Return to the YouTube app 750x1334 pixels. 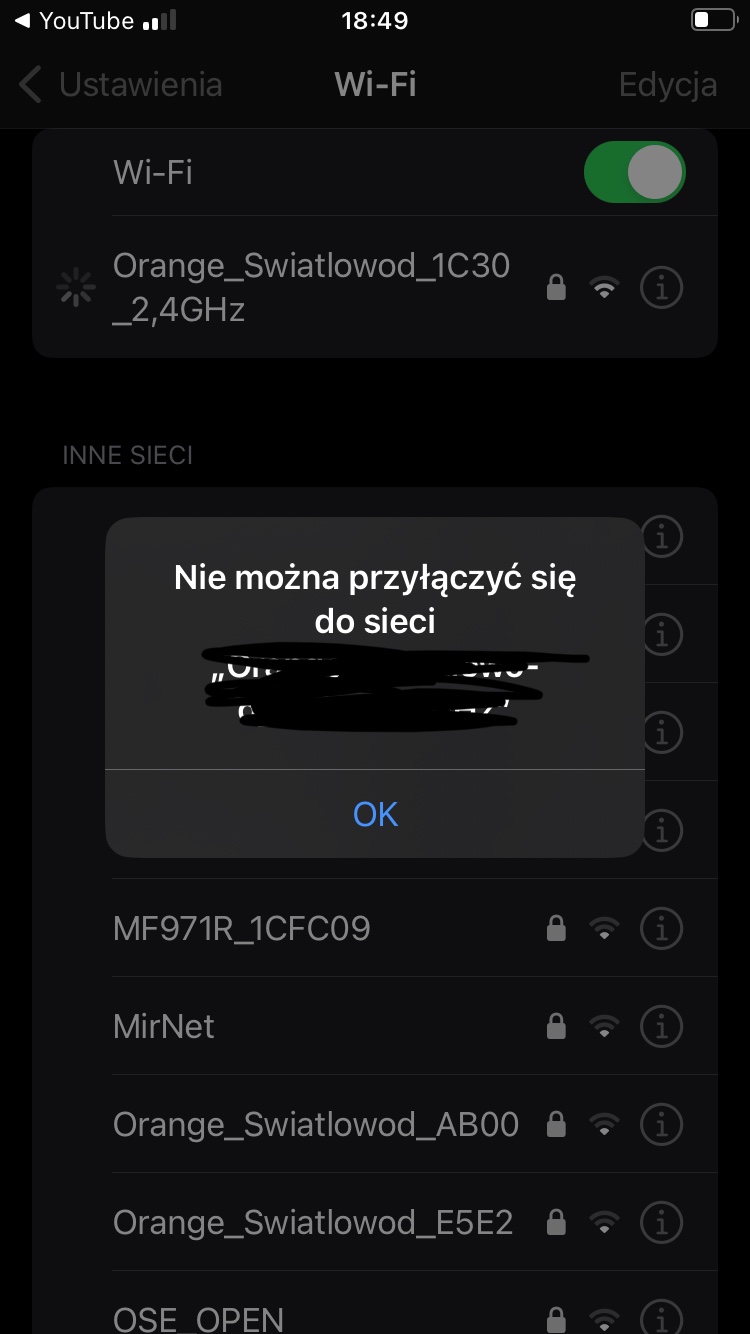75,20
